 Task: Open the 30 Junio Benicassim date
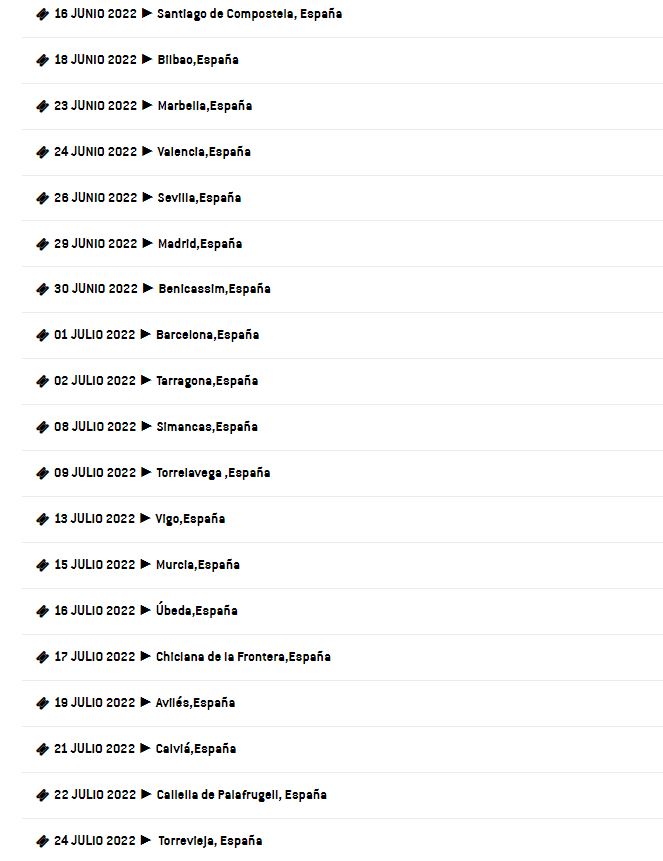[154, 289]
